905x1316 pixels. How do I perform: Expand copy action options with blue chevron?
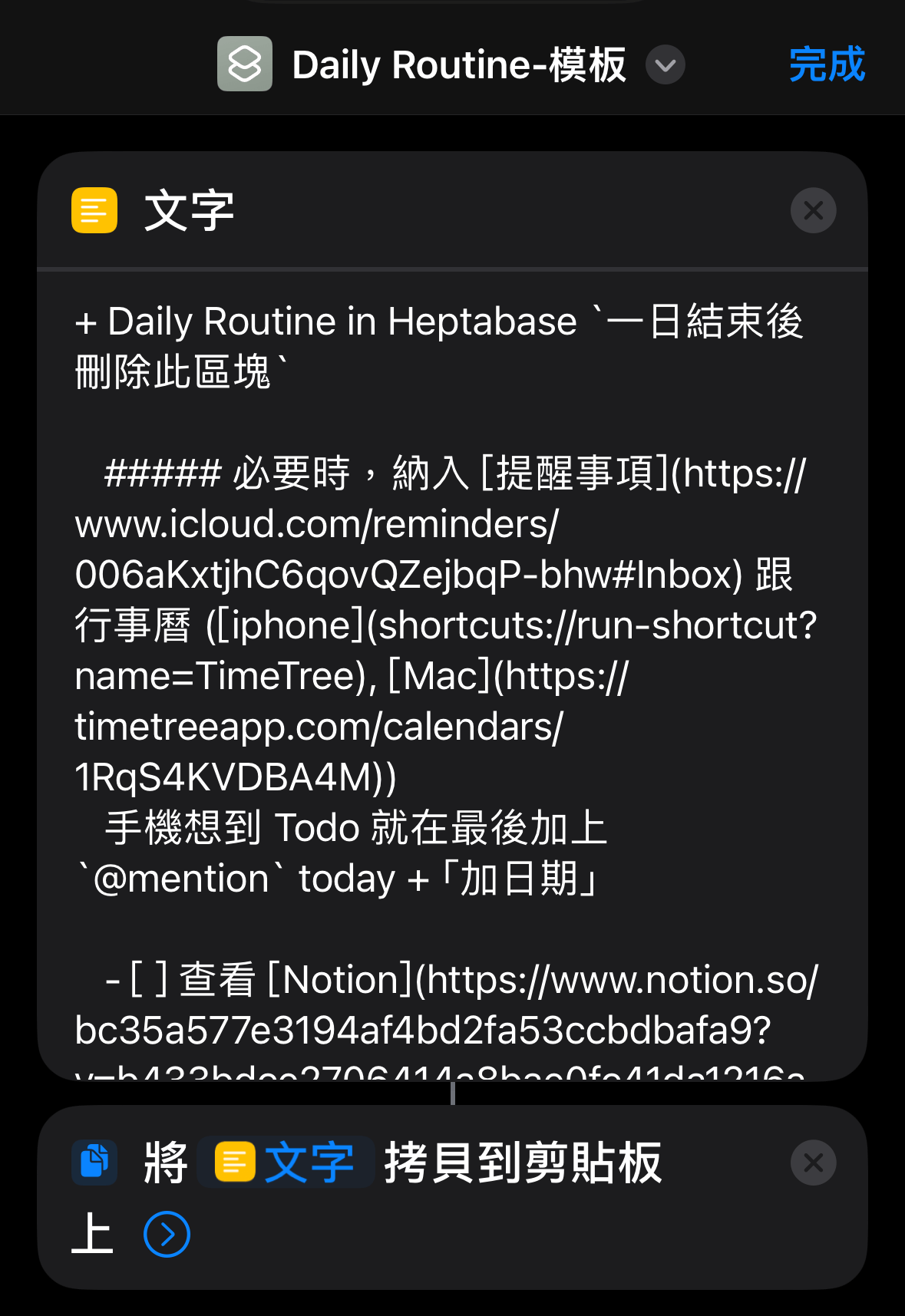click(x=166, y=1235)
